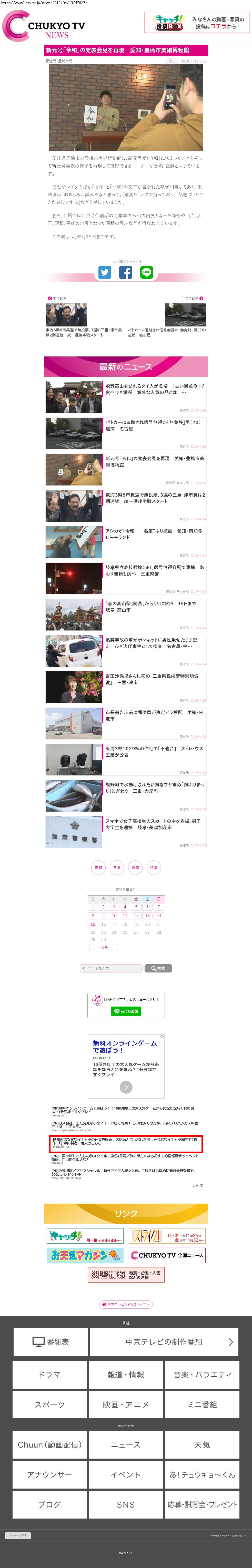The image size is (252, 1568).
Task: Share article on Facebook
Action: [125, 273]
